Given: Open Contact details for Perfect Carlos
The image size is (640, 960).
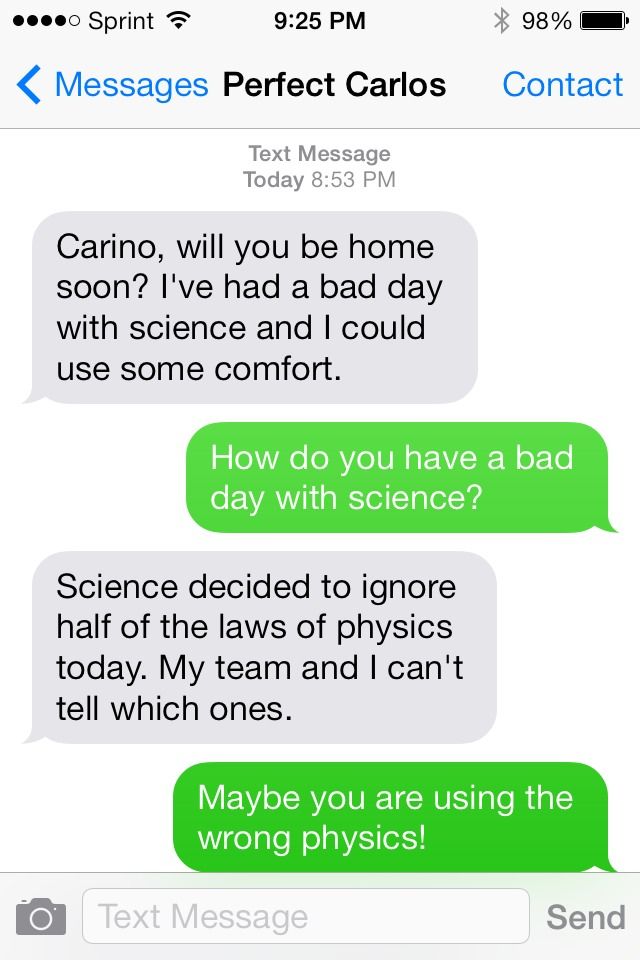Looking at the screenshot, I should [562, 86].
